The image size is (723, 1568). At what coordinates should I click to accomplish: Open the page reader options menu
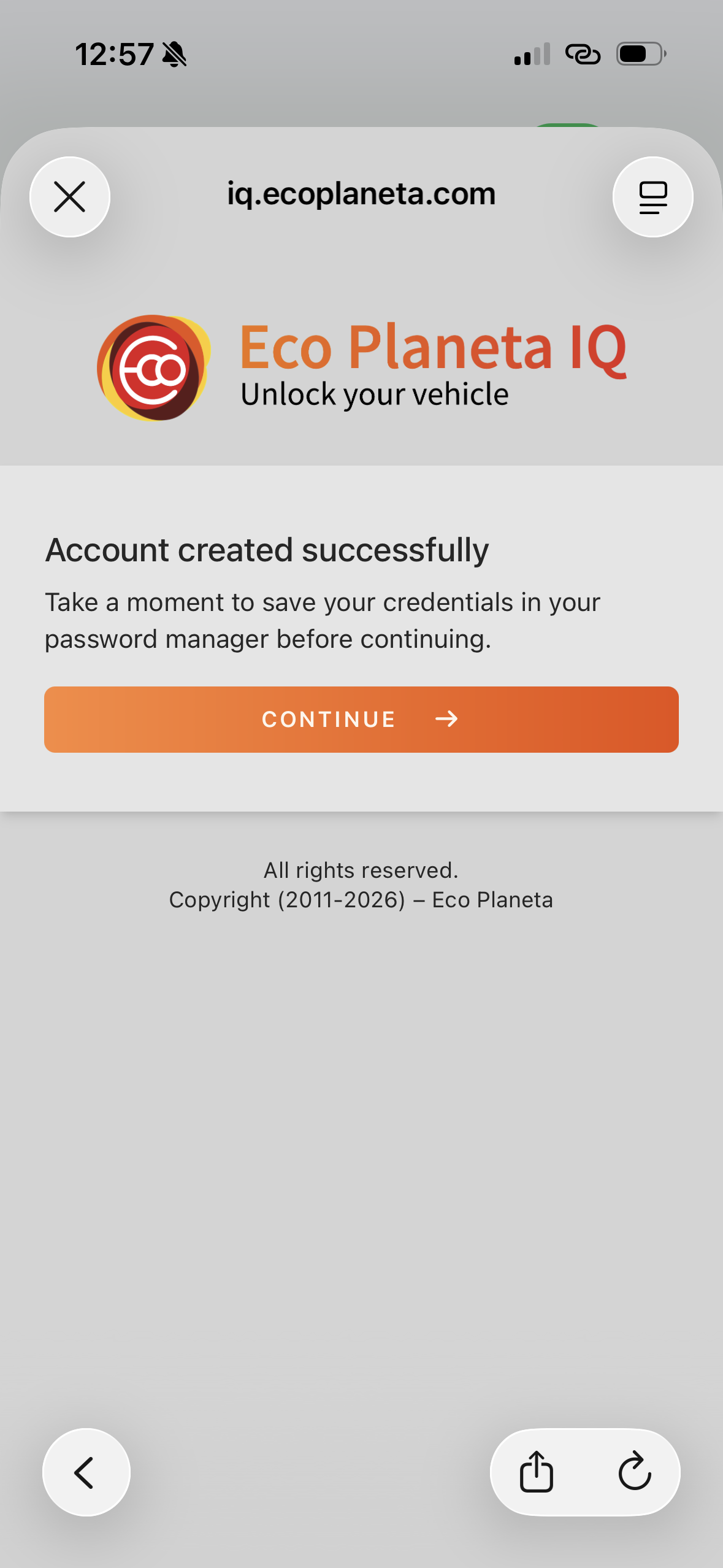[x=652, y=197]
